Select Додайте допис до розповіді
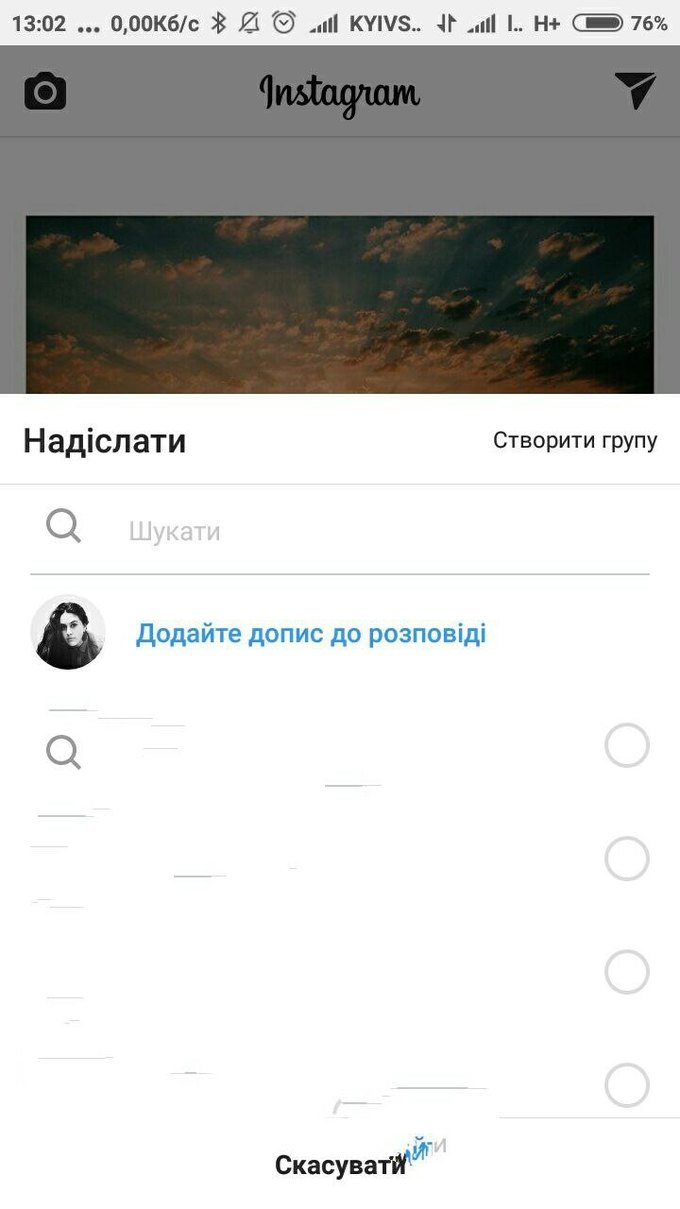Image resolution: width=680 pixels, height=1209 pixels. coord(310,634)
